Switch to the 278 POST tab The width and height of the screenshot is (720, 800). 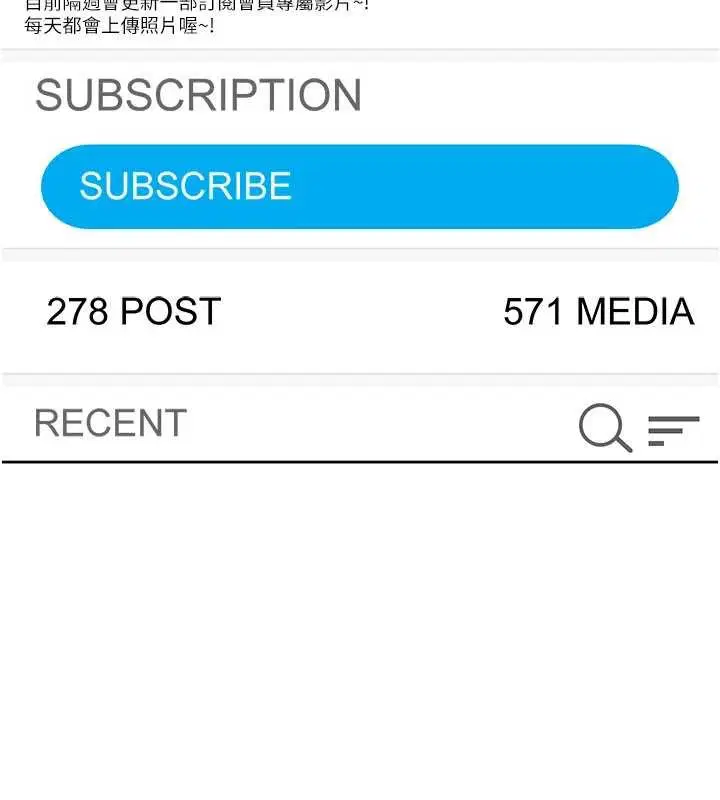[x=133, y=312]
